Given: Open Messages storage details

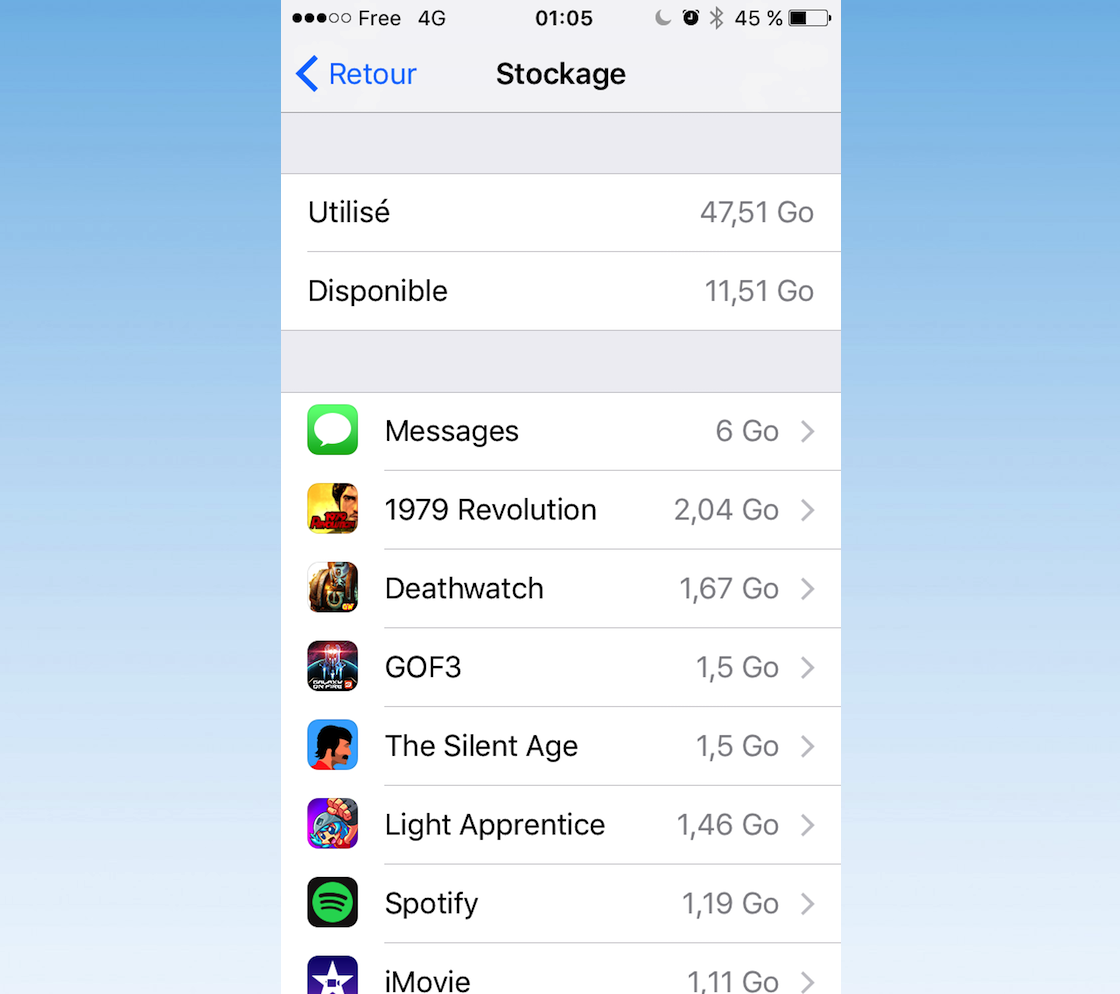Looking at the screenshot, I should pyautogui.click(x=560, y=431).
